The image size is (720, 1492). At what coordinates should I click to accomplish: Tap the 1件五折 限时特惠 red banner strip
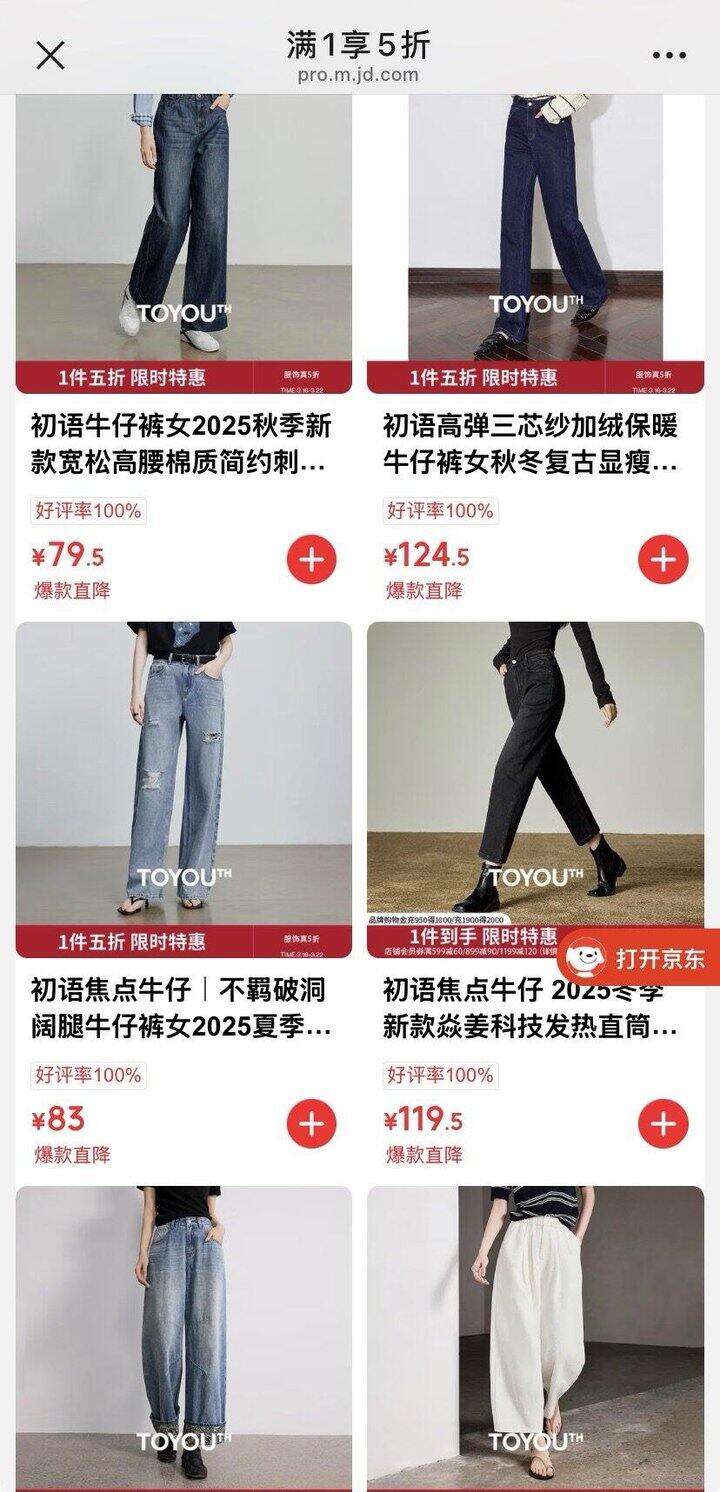182,376
